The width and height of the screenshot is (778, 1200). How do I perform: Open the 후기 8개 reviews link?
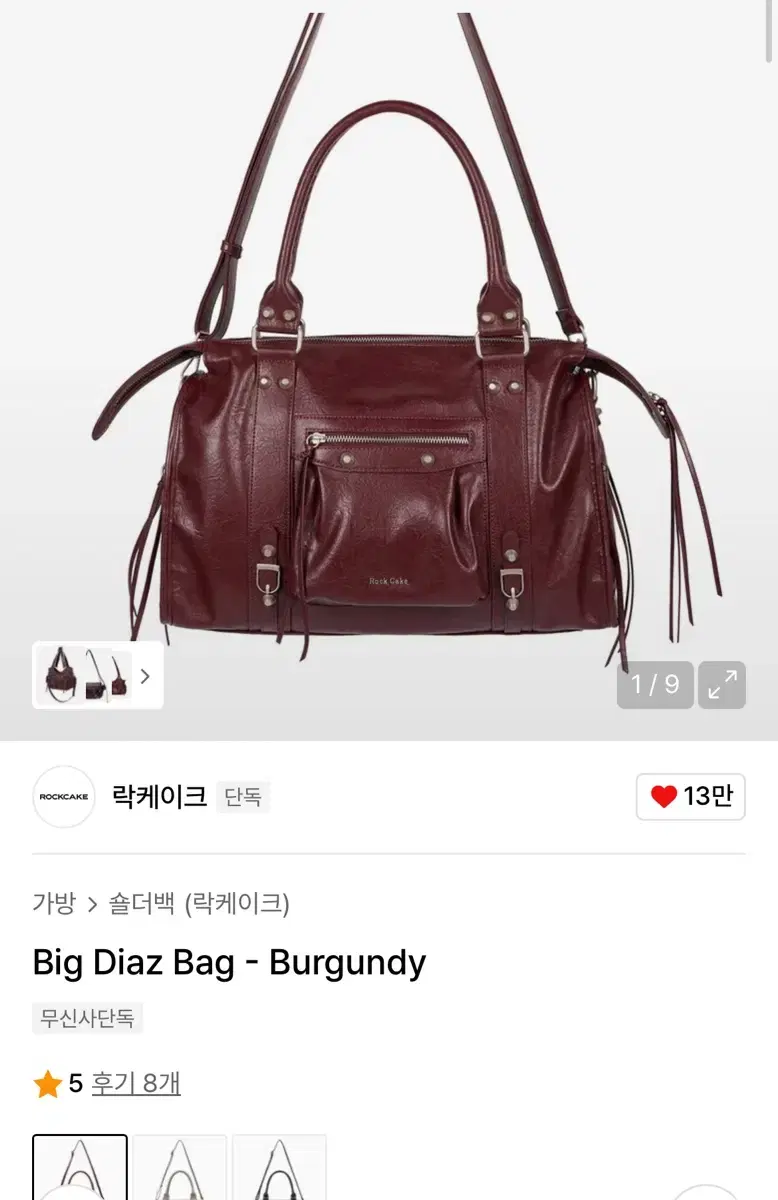click(x=135, y=1082)
